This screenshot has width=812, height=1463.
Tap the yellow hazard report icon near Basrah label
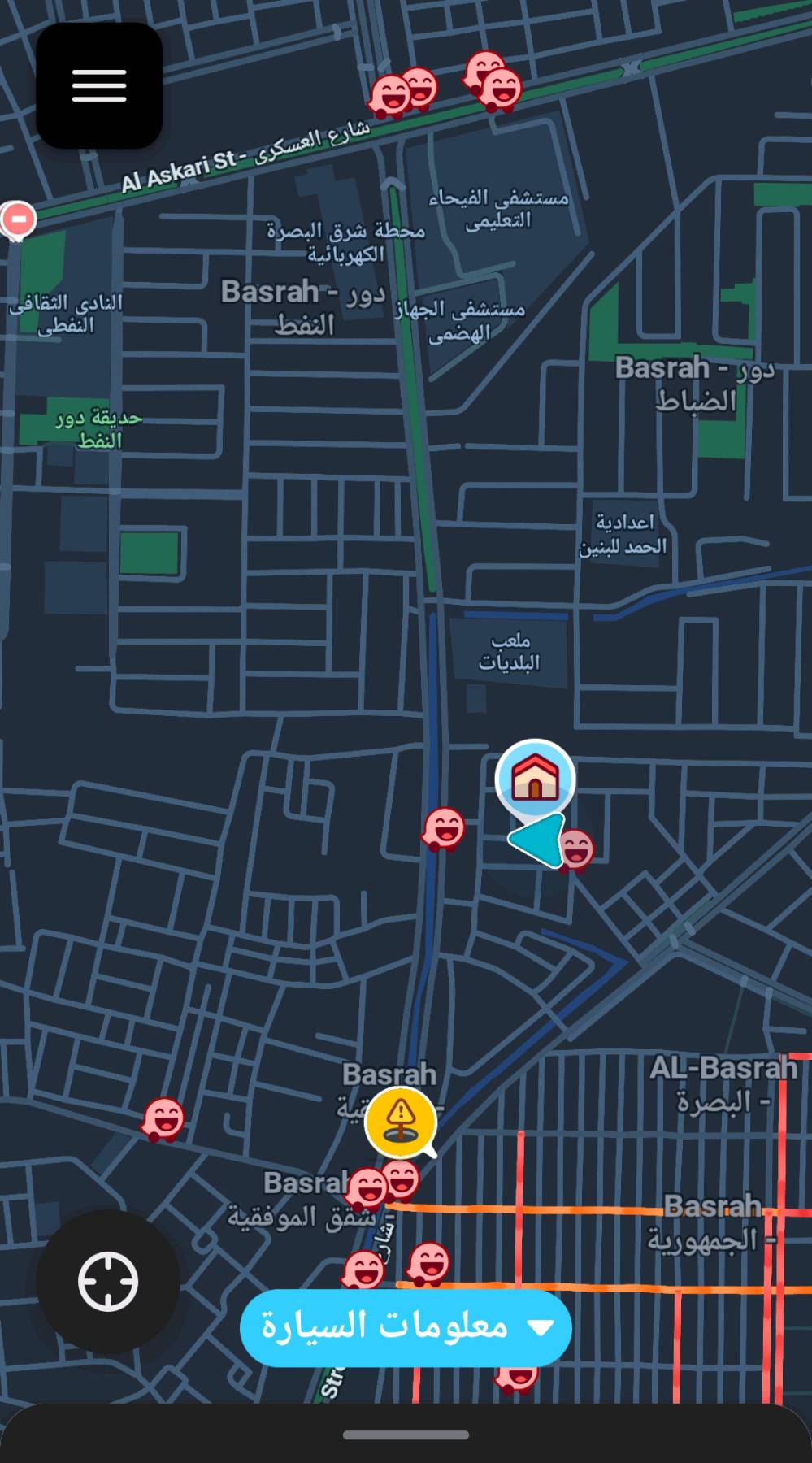pyautogui.click(x=402, y=1120)
